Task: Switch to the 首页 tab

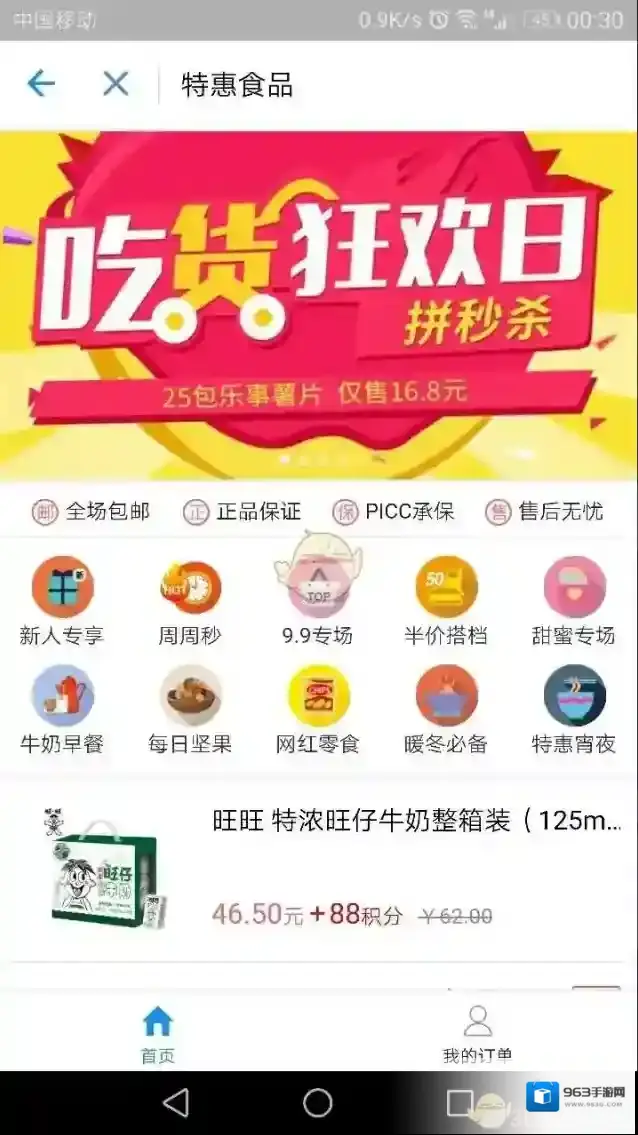Action: tap(158, 1033)
